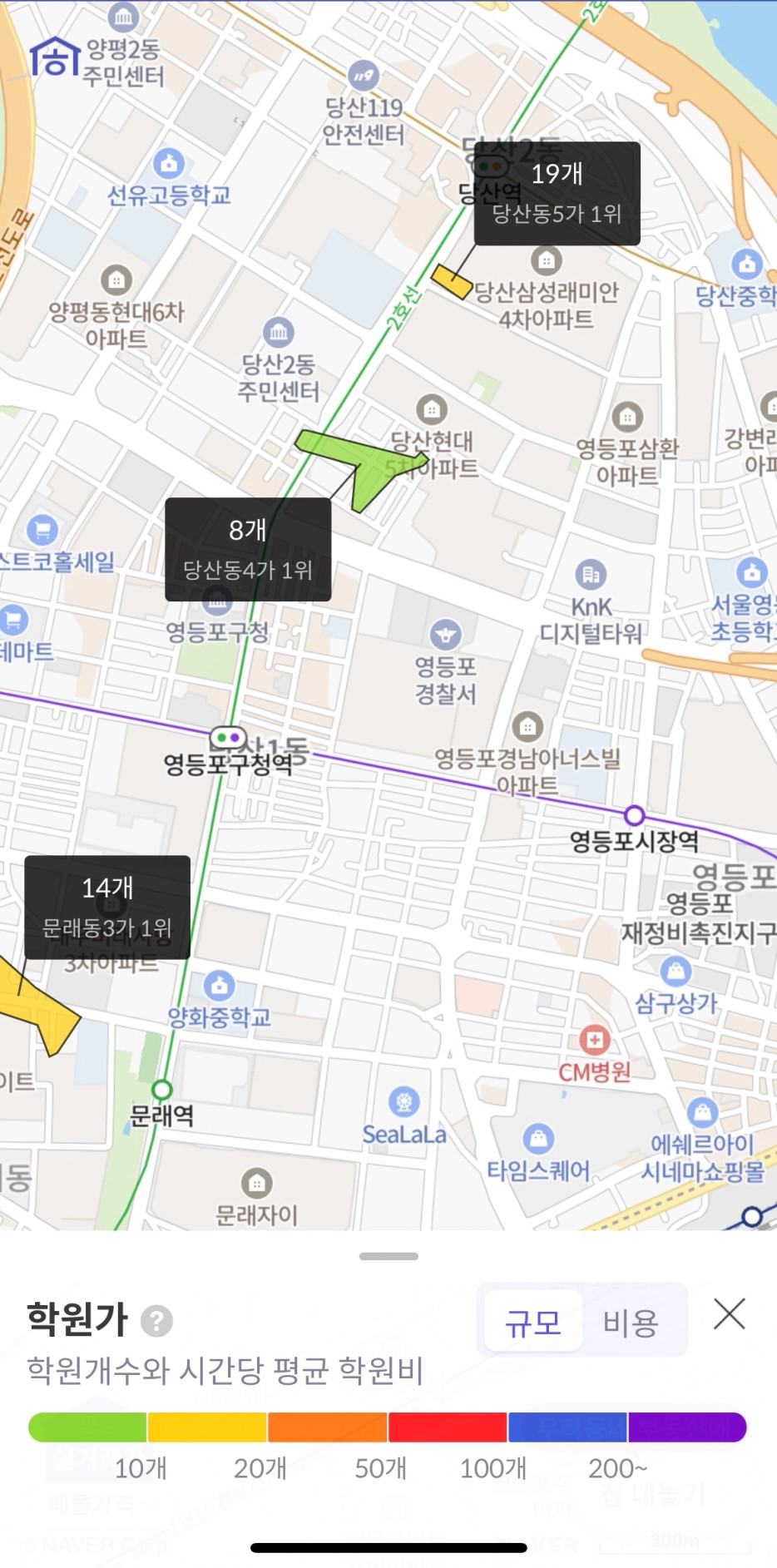Tap the bottom sheet drag handle
Screen dimensions: 777x1568
click(388, 1256)
